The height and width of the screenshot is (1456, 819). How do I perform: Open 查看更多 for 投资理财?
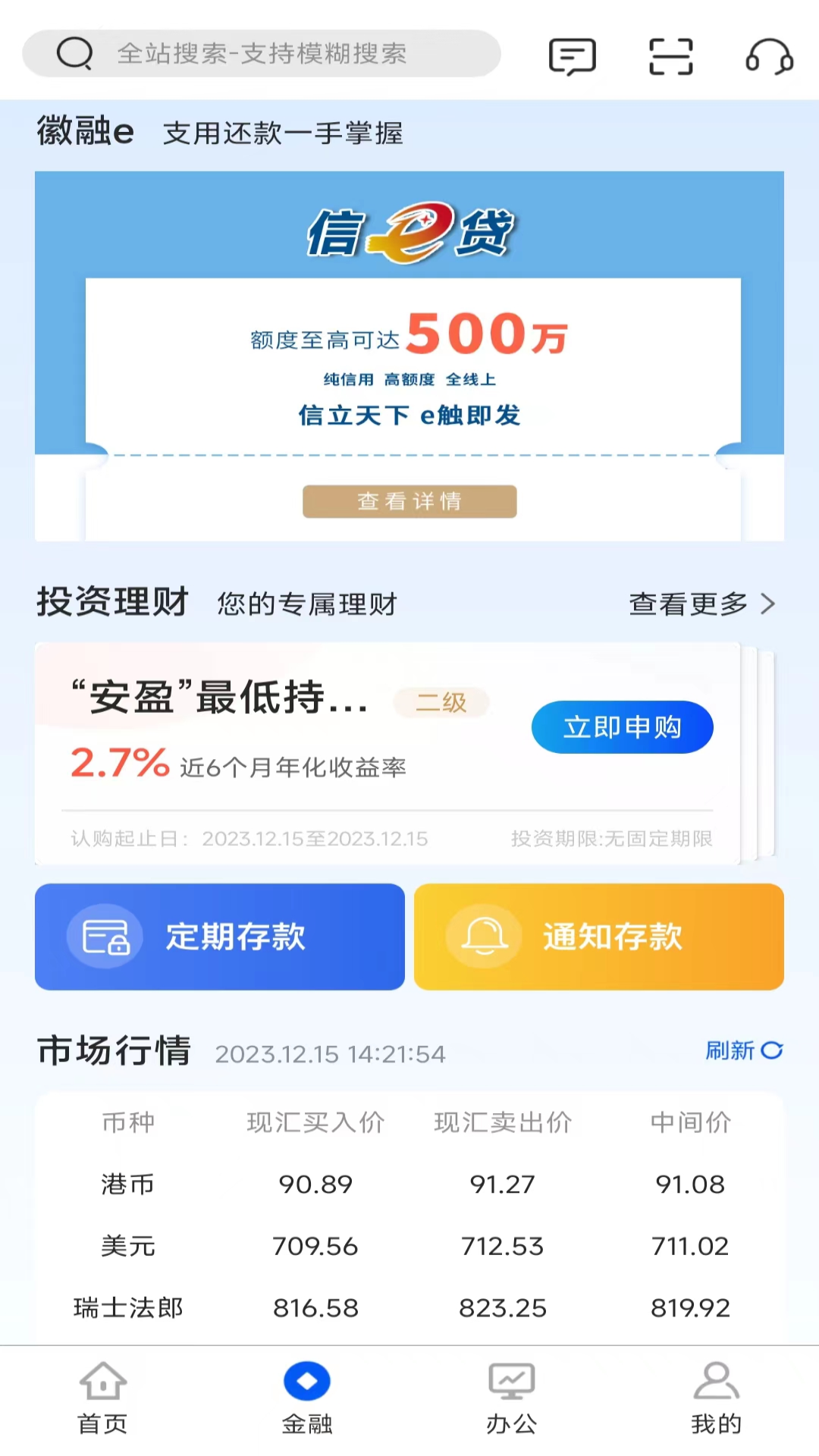pos(701,604)
